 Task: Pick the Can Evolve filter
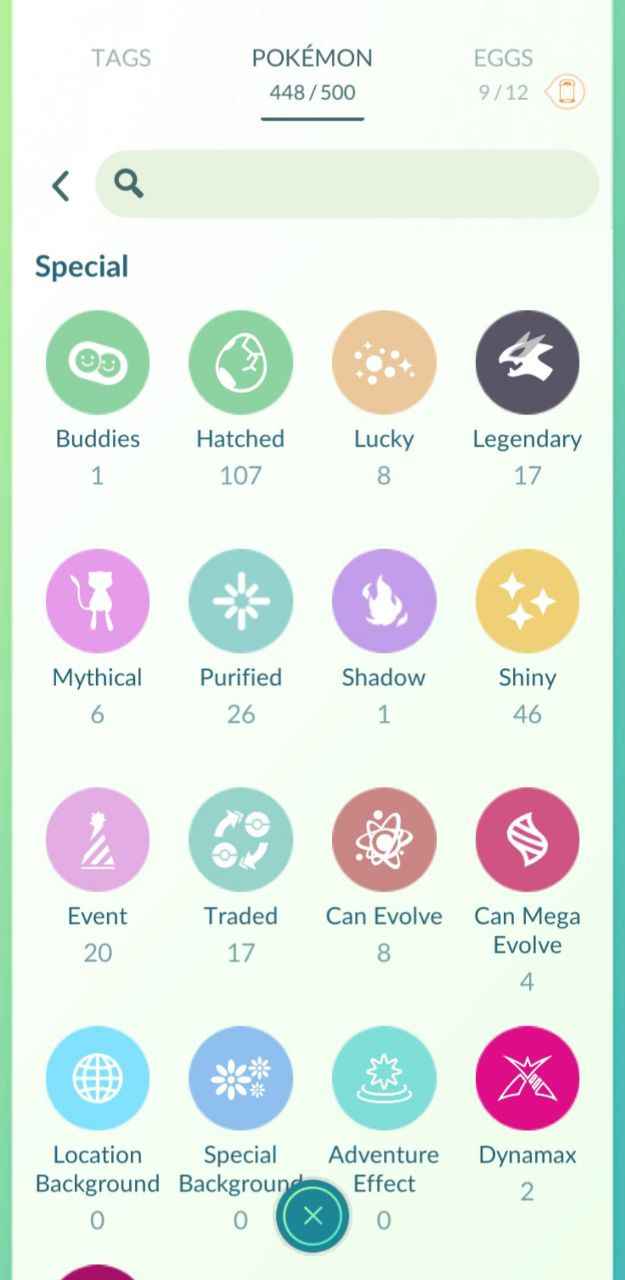click(384, 839)
